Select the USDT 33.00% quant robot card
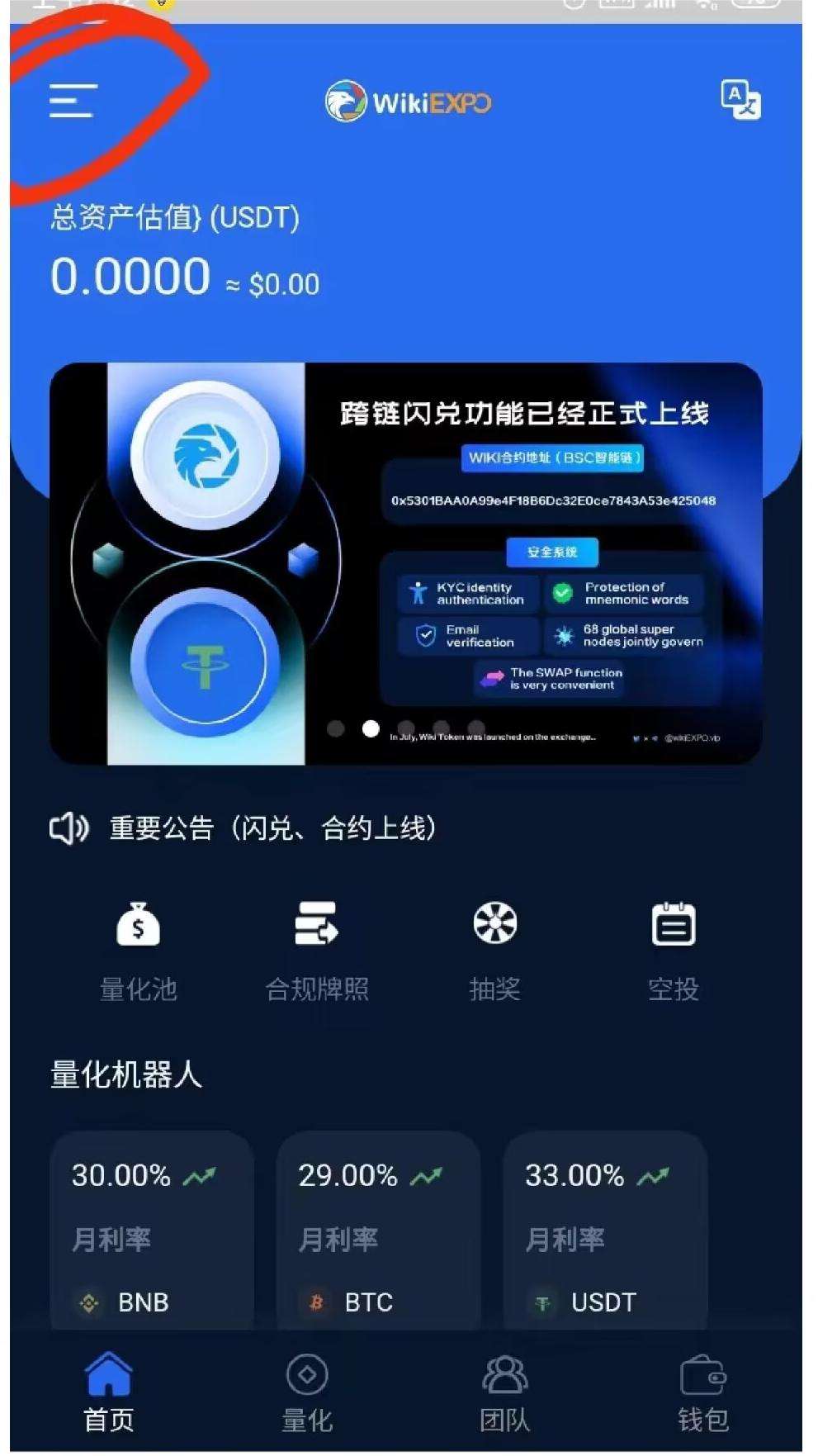 coord(604,1231)
